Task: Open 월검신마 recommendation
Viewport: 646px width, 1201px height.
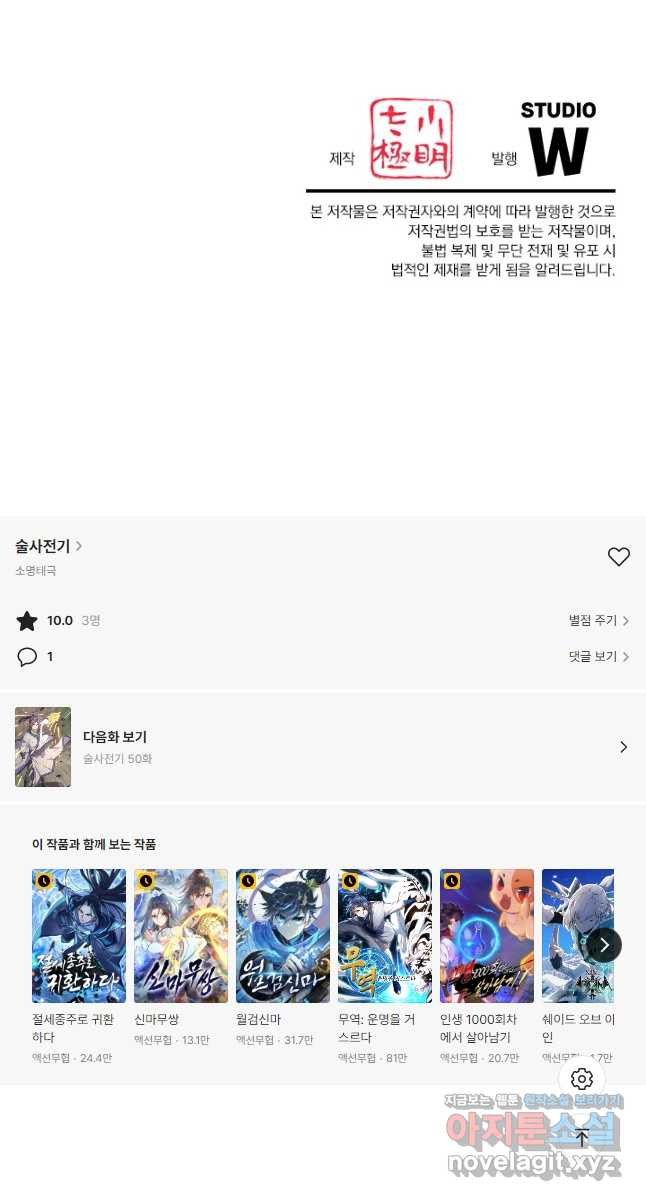Action: tap(283, 936)
